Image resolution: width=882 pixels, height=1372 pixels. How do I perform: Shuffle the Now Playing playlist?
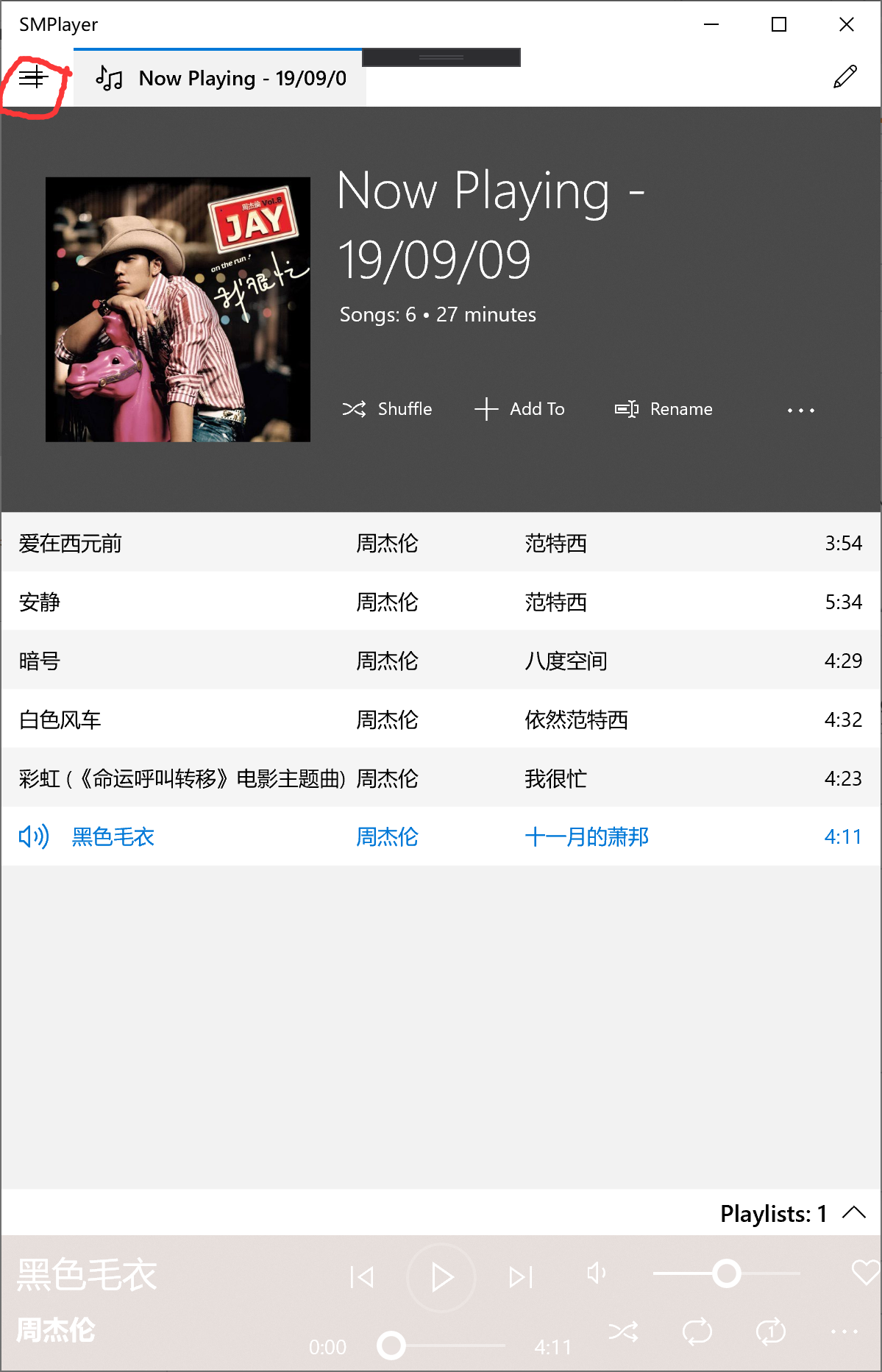387,409
